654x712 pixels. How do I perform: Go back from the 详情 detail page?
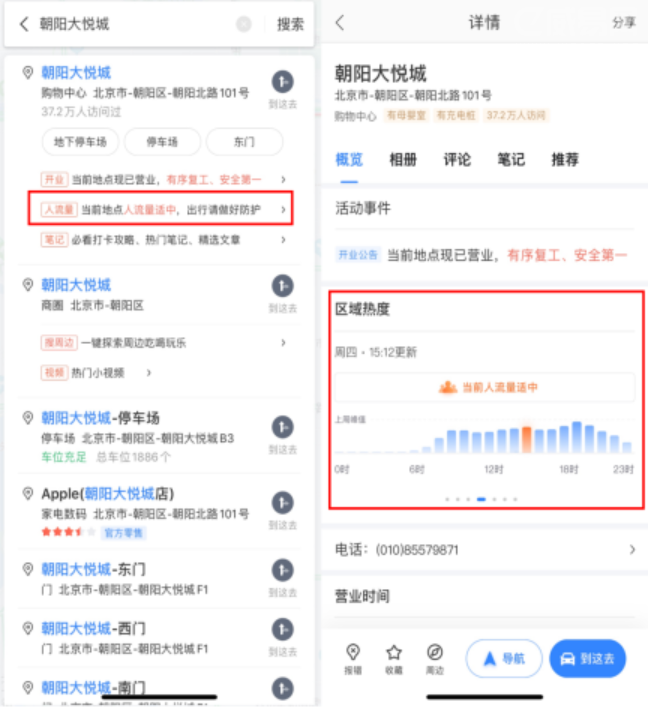pos(340,23)
